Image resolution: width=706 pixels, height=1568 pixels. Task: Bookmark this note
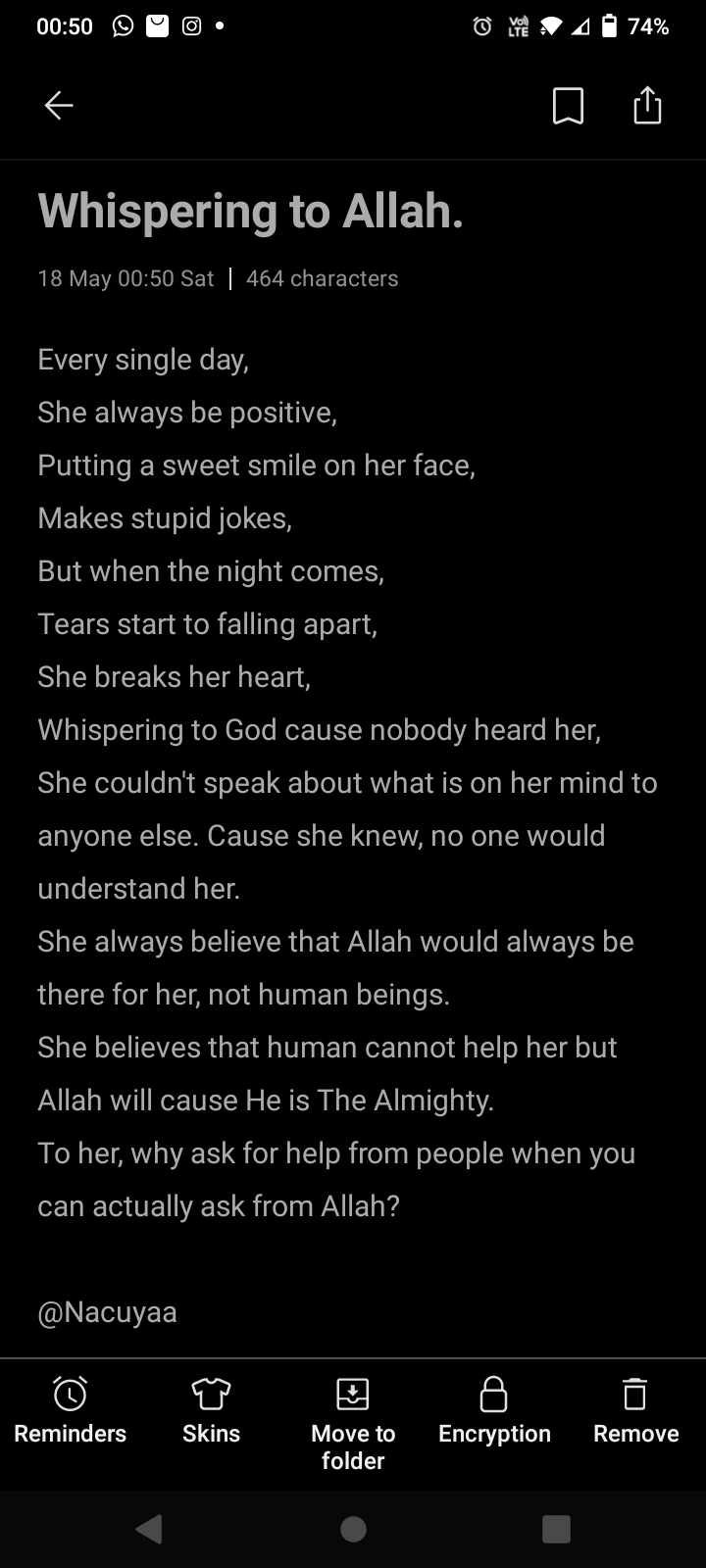point(569,106)
